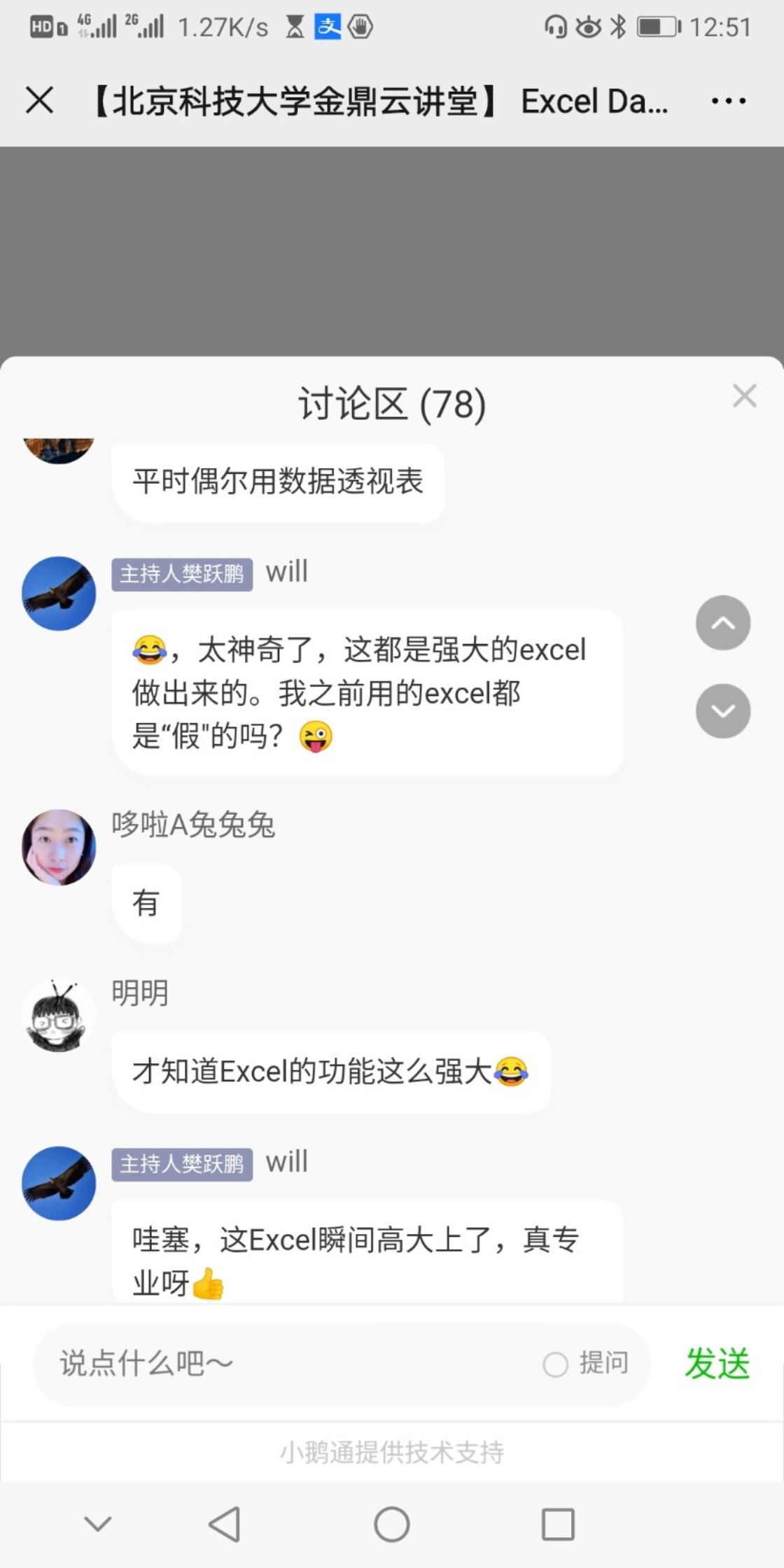
Task: Hide the navigation bar with the chevron
Action: tap(97, 1524)
